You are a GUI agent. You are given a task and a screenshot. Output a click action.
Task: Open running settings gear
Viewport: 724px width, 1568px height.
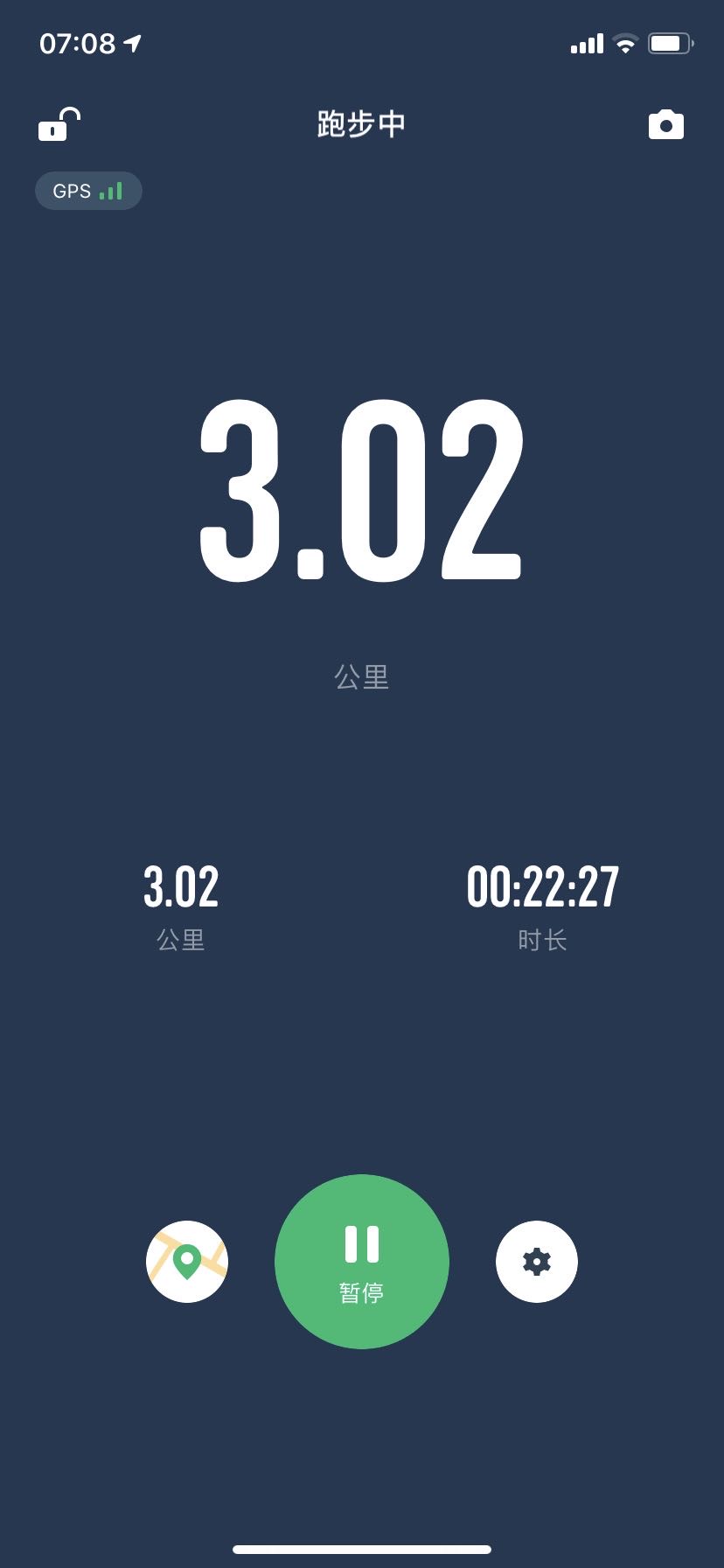pyautogui.click(x=537, y=1261)
